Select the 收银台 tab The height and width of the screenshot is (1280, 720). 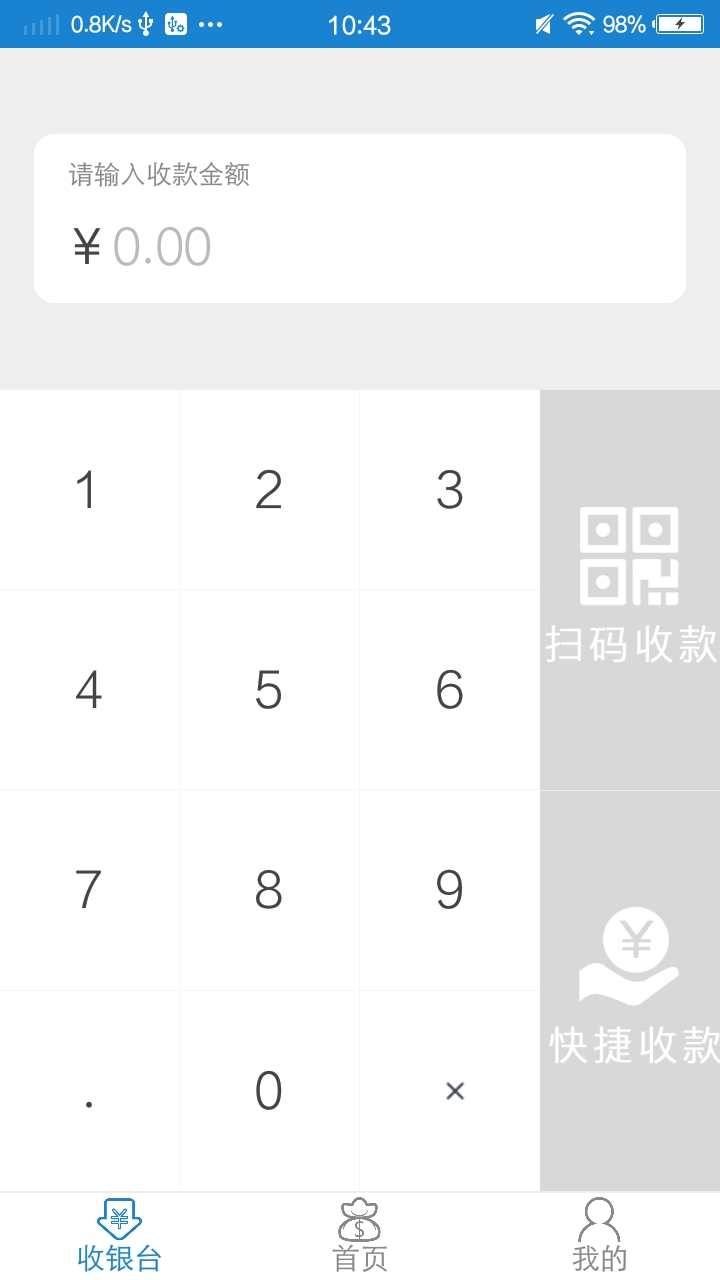click(x=120, y=1237)
